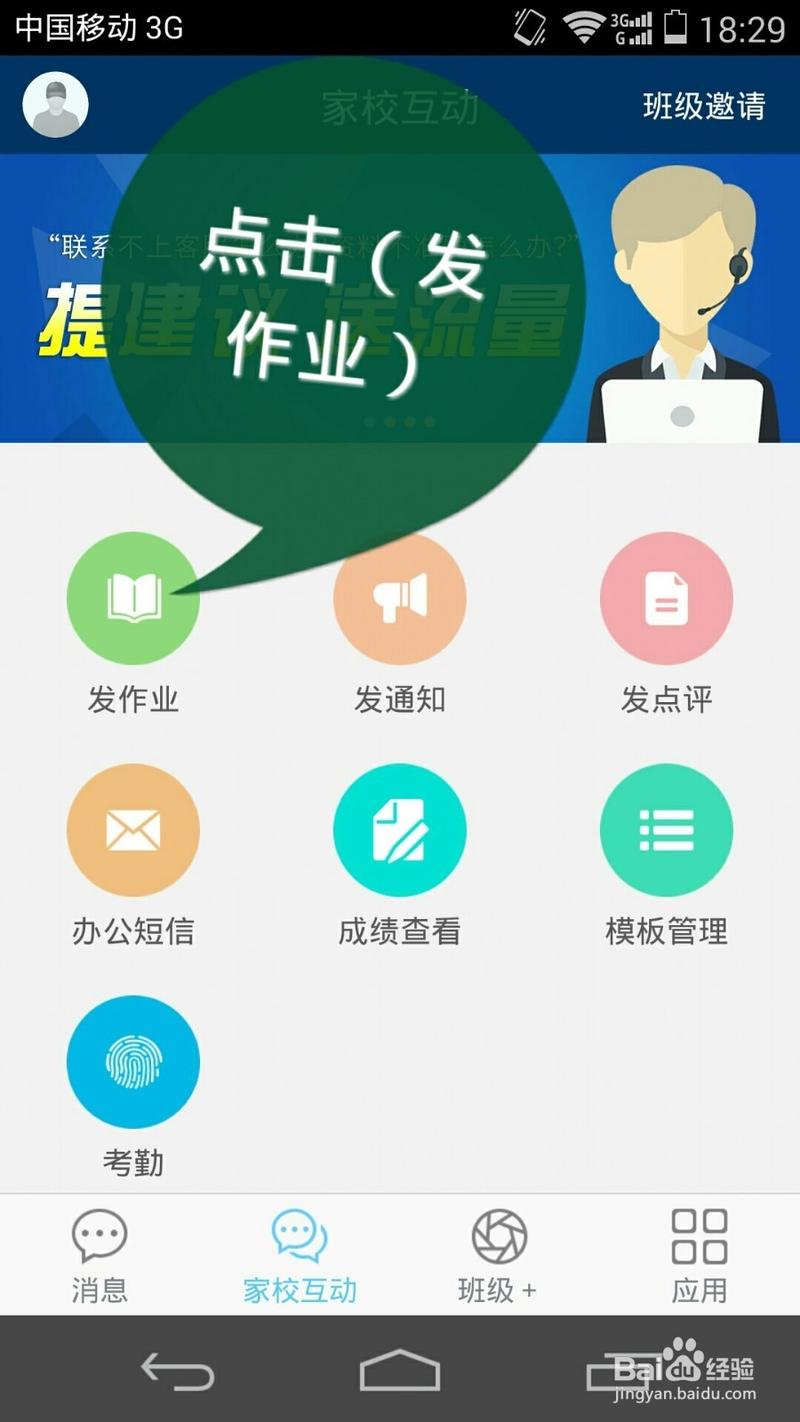
Task: Open 发点评 to post a review
Action: point(666,598)
